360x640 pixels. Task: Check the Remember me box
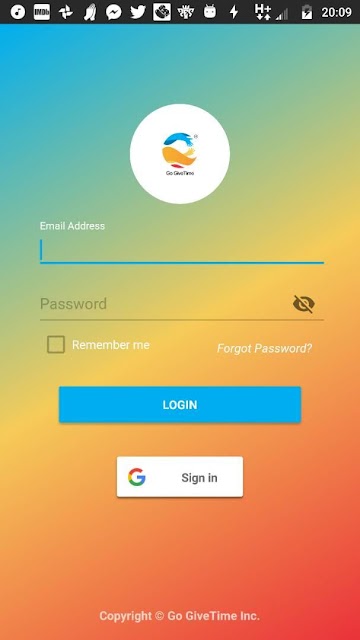point(56,344)
